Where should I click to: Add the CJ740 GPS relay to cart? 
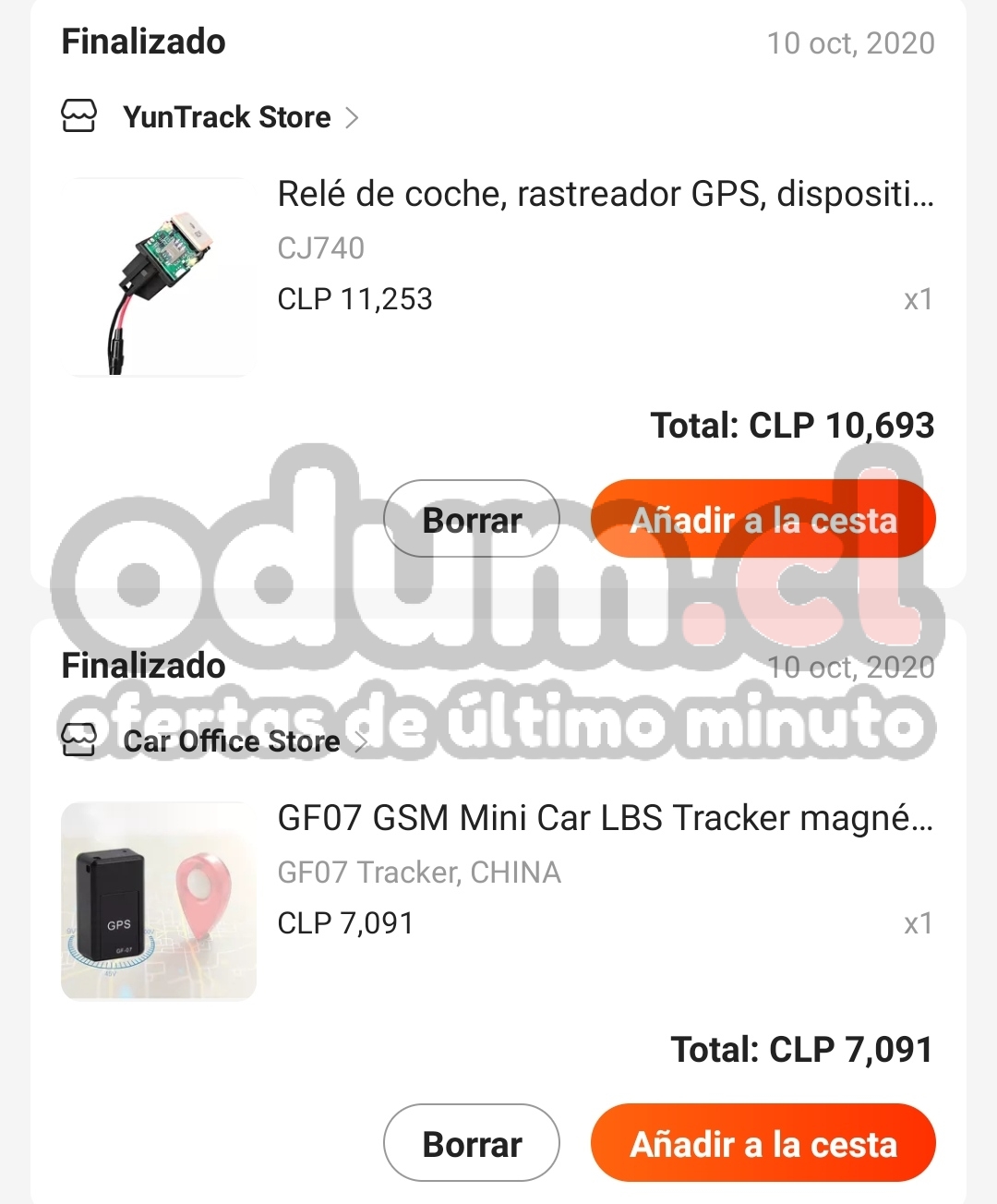763,519
